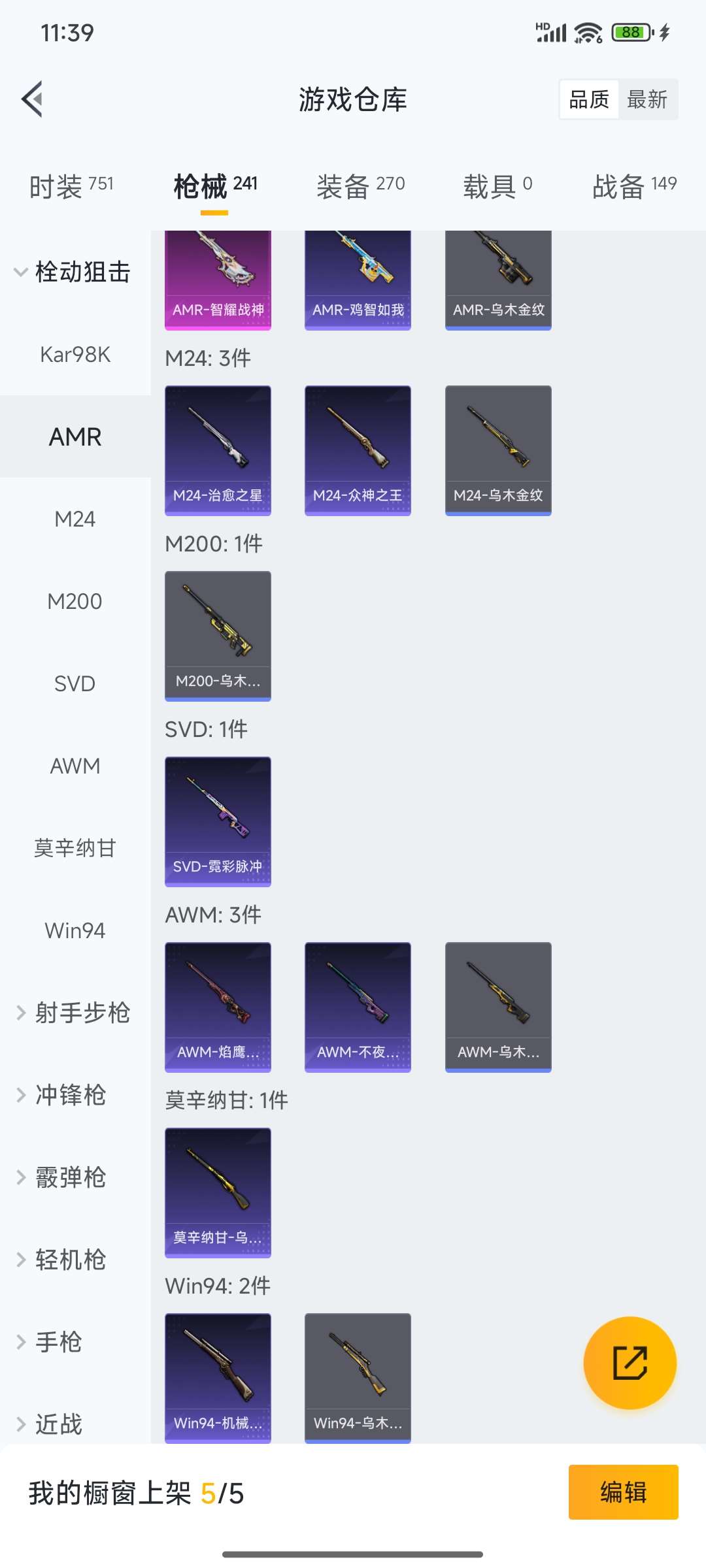The image size is (706, 1568).
Task: View the AWM-不夜 weapon skin
Action: [358, 1006]
